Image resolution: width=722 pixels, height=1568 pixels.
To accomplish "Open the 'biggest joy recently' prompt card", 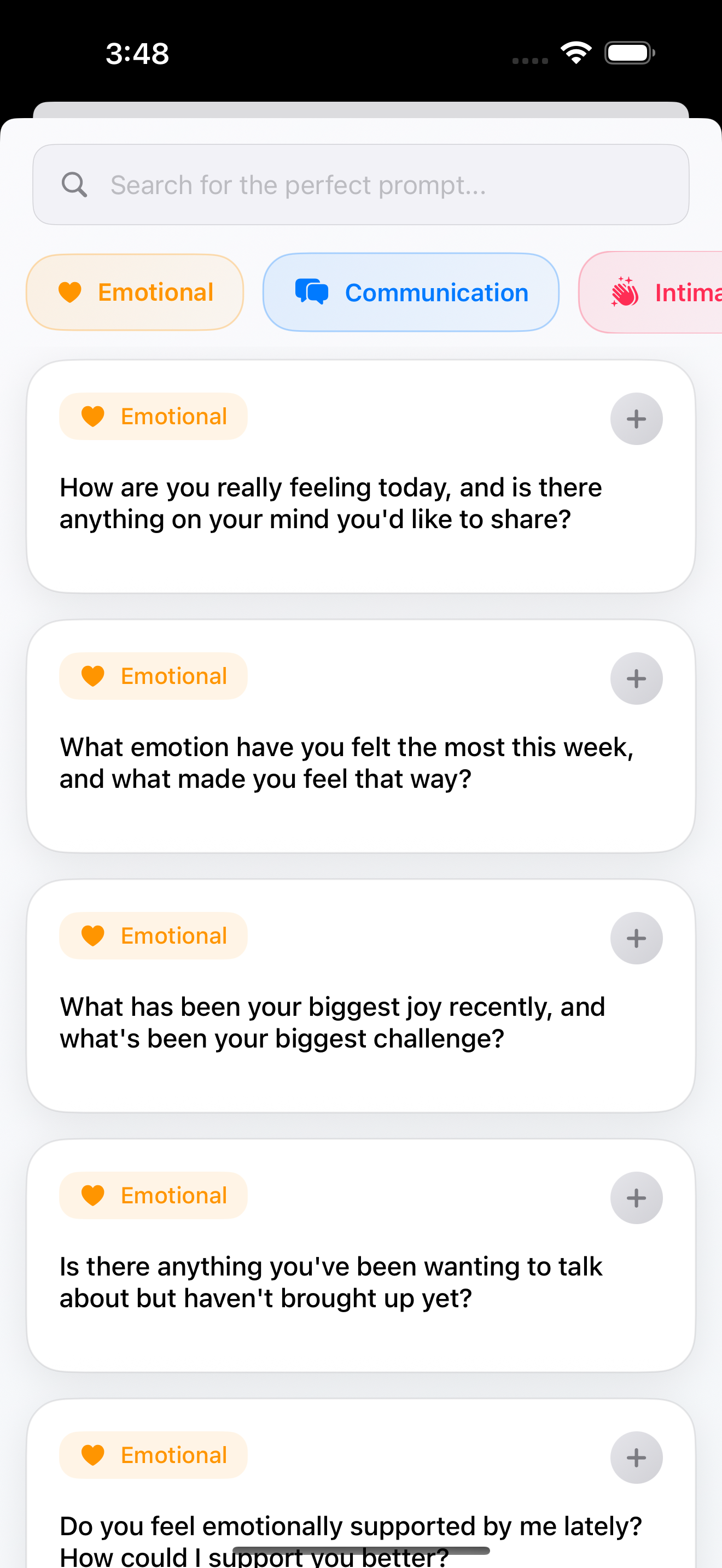I will point(332,1022).
